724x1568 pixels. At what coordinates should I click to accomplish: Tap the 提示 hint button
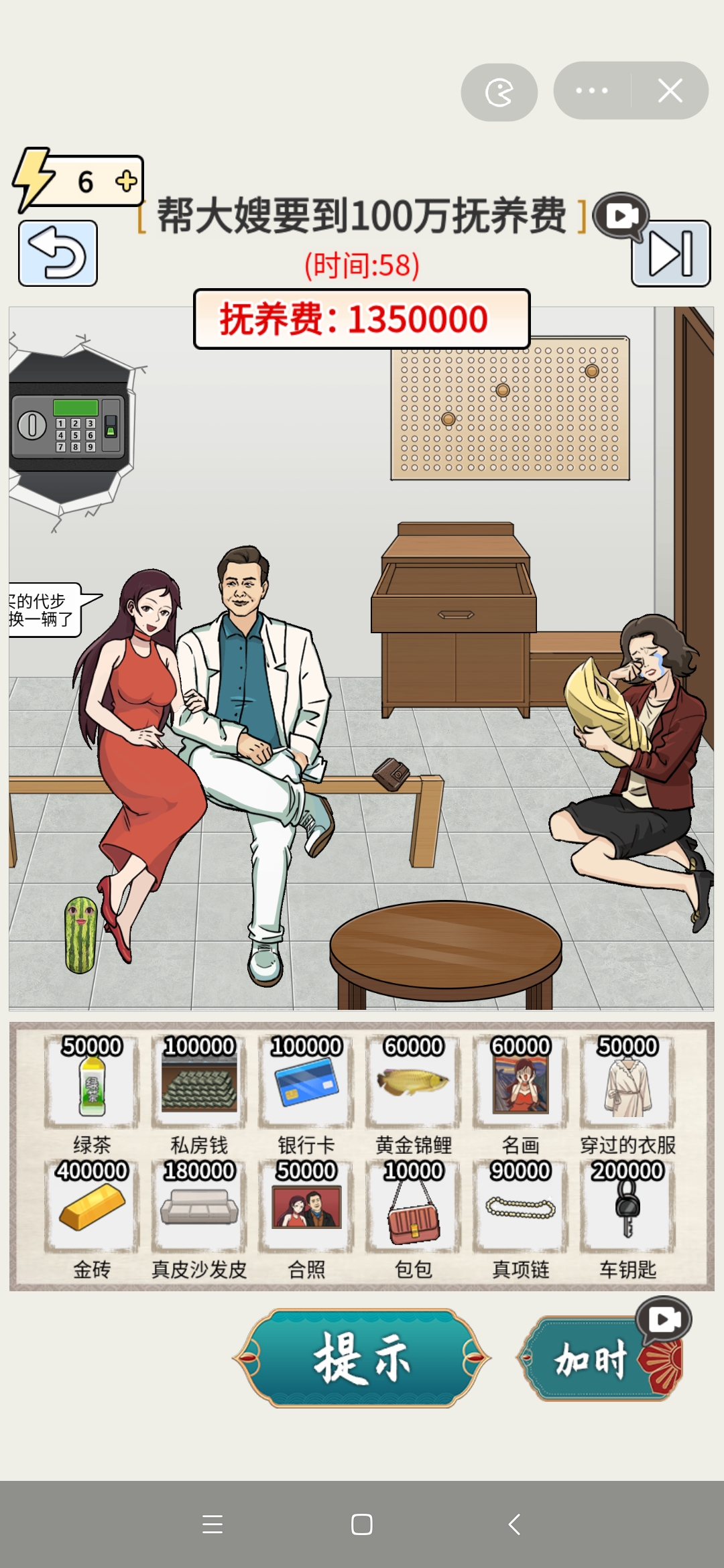click(362, 1358)
